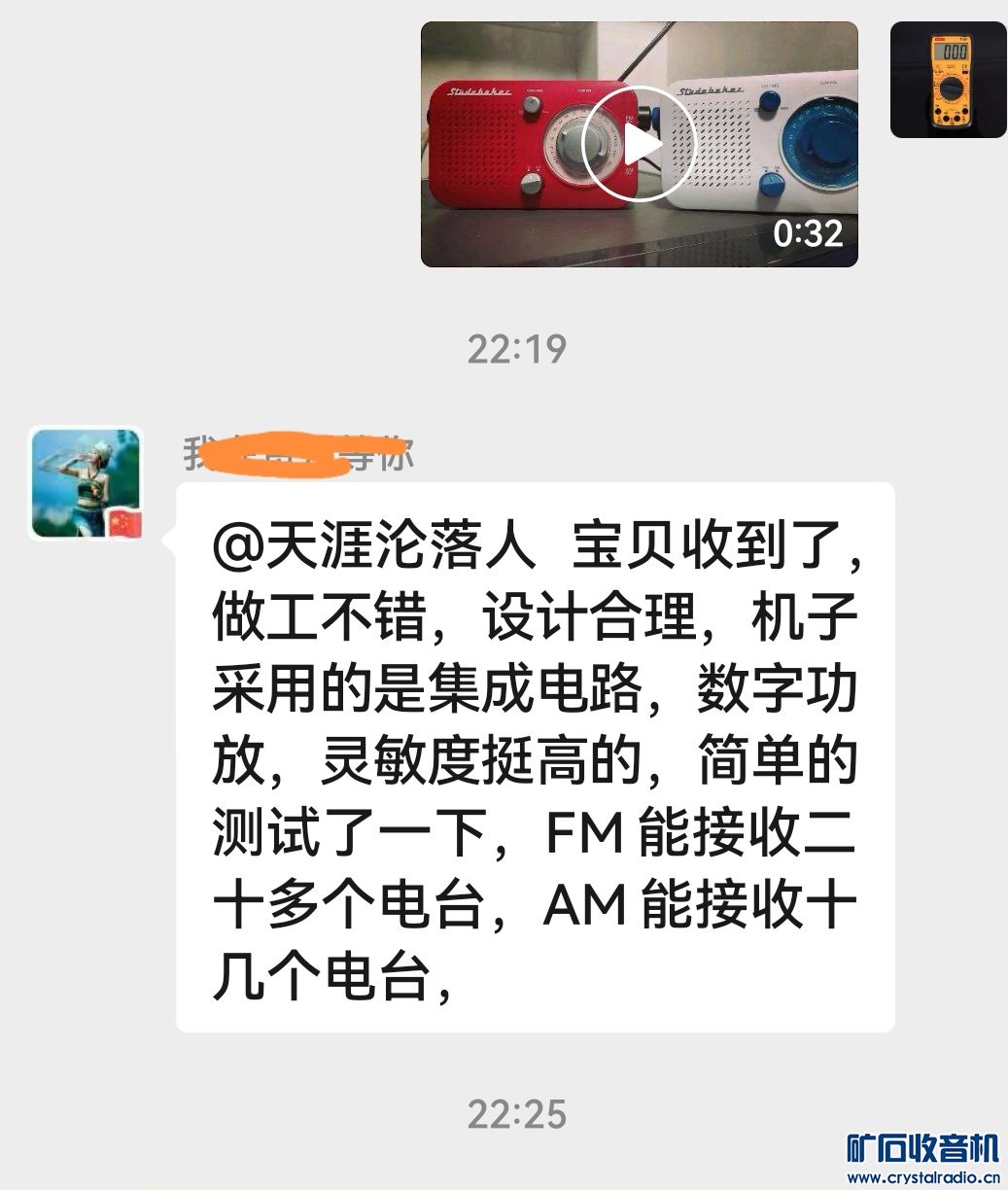This screenshot has height=1190, width=1008.
Task: Play the 0:32 radio video message
Action: click(639, 144)
